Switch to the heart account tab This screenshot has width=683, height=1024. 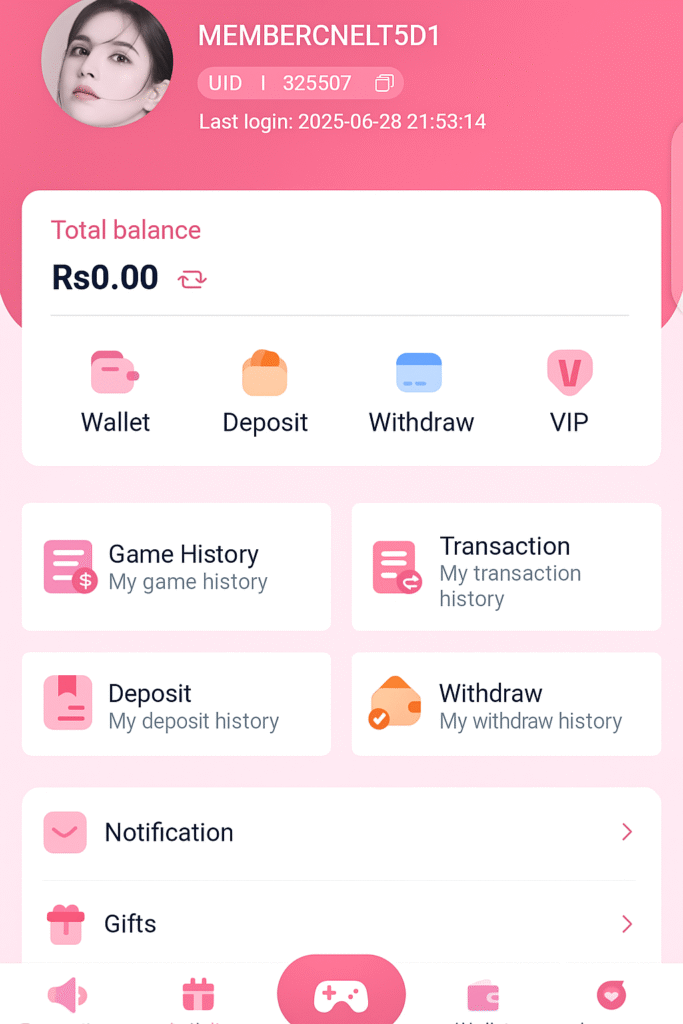point(611,995)
